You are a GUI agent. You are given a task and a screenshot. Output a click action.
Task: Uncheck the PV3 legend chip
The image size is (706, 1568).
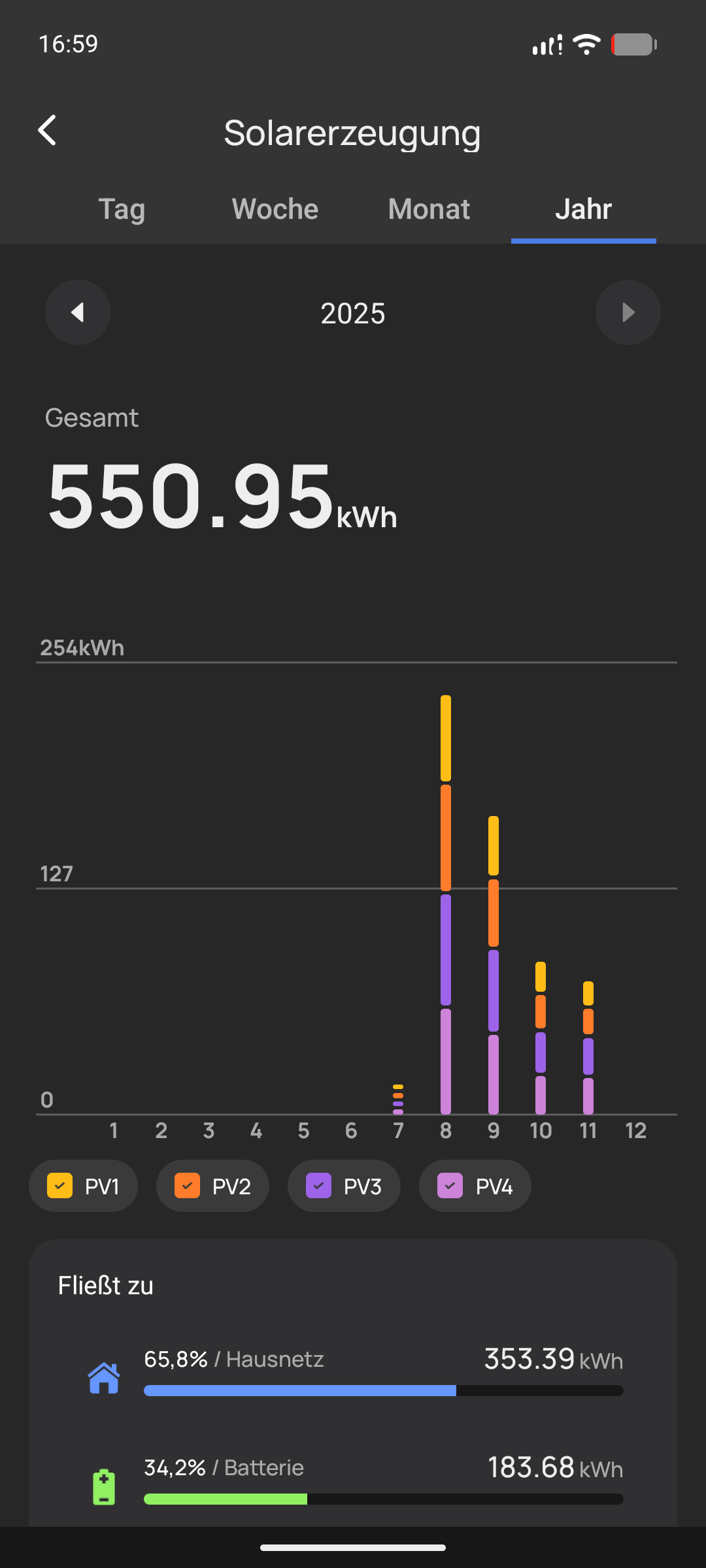coord(319,1186)
